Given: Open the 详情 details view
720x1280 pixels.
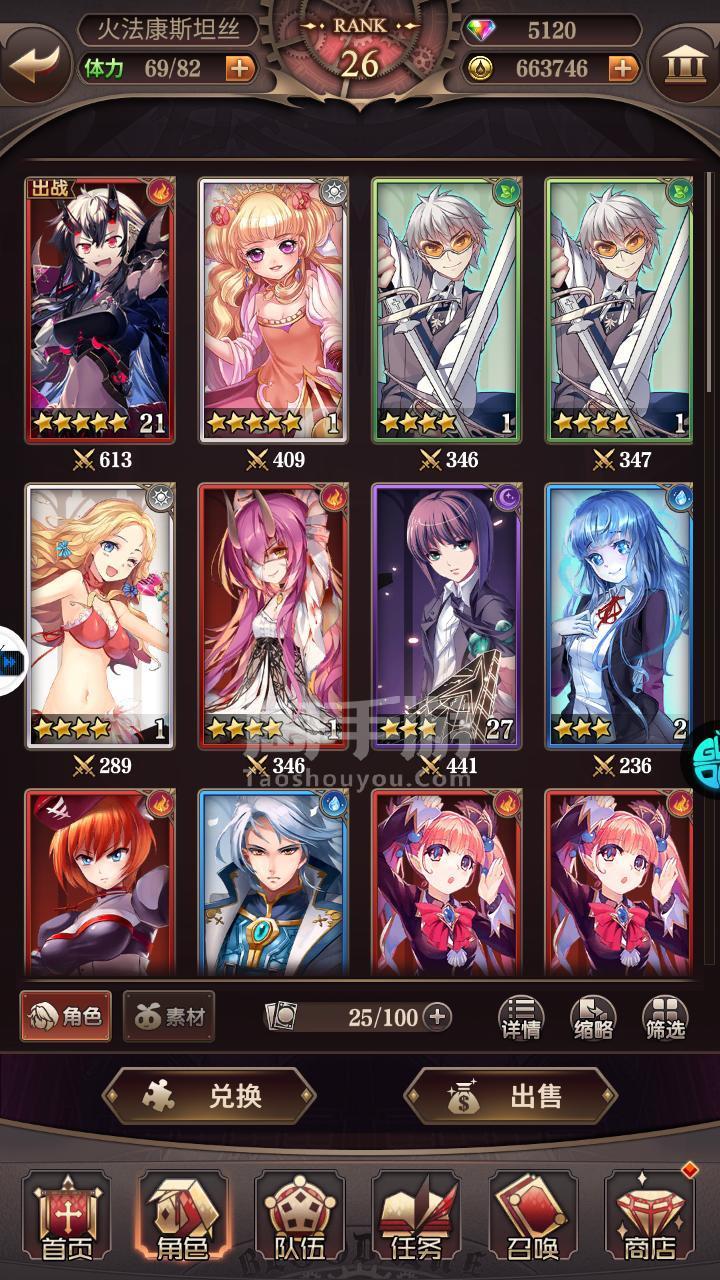Looking at the screenshot, I should click(521, 1018).
